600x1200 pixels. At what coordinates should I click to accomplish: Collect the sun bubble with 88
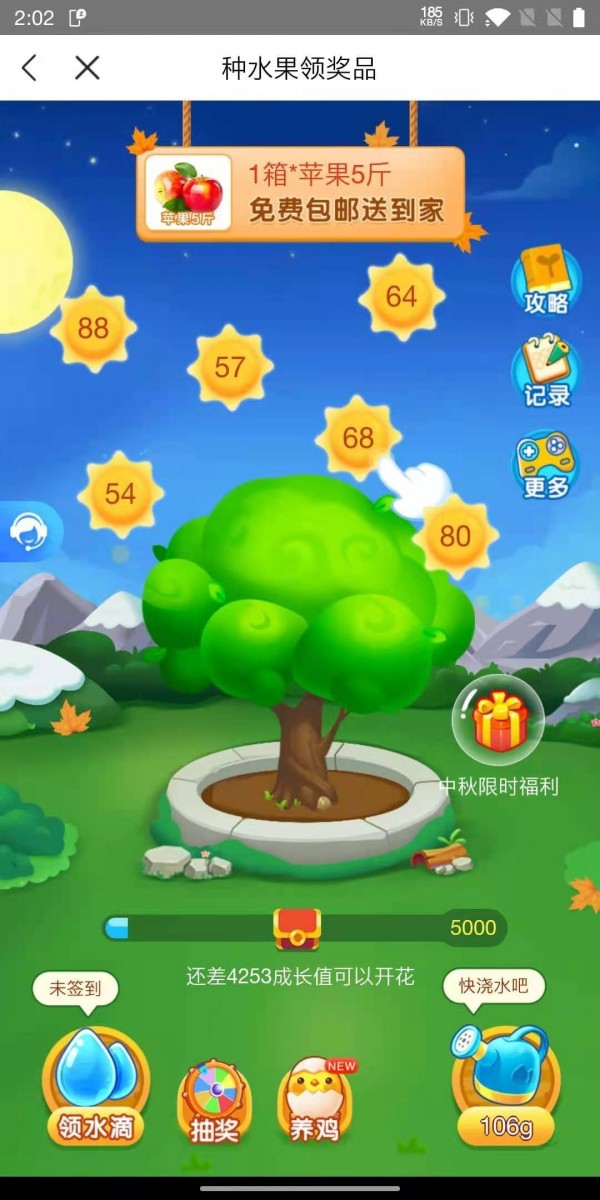93,328
